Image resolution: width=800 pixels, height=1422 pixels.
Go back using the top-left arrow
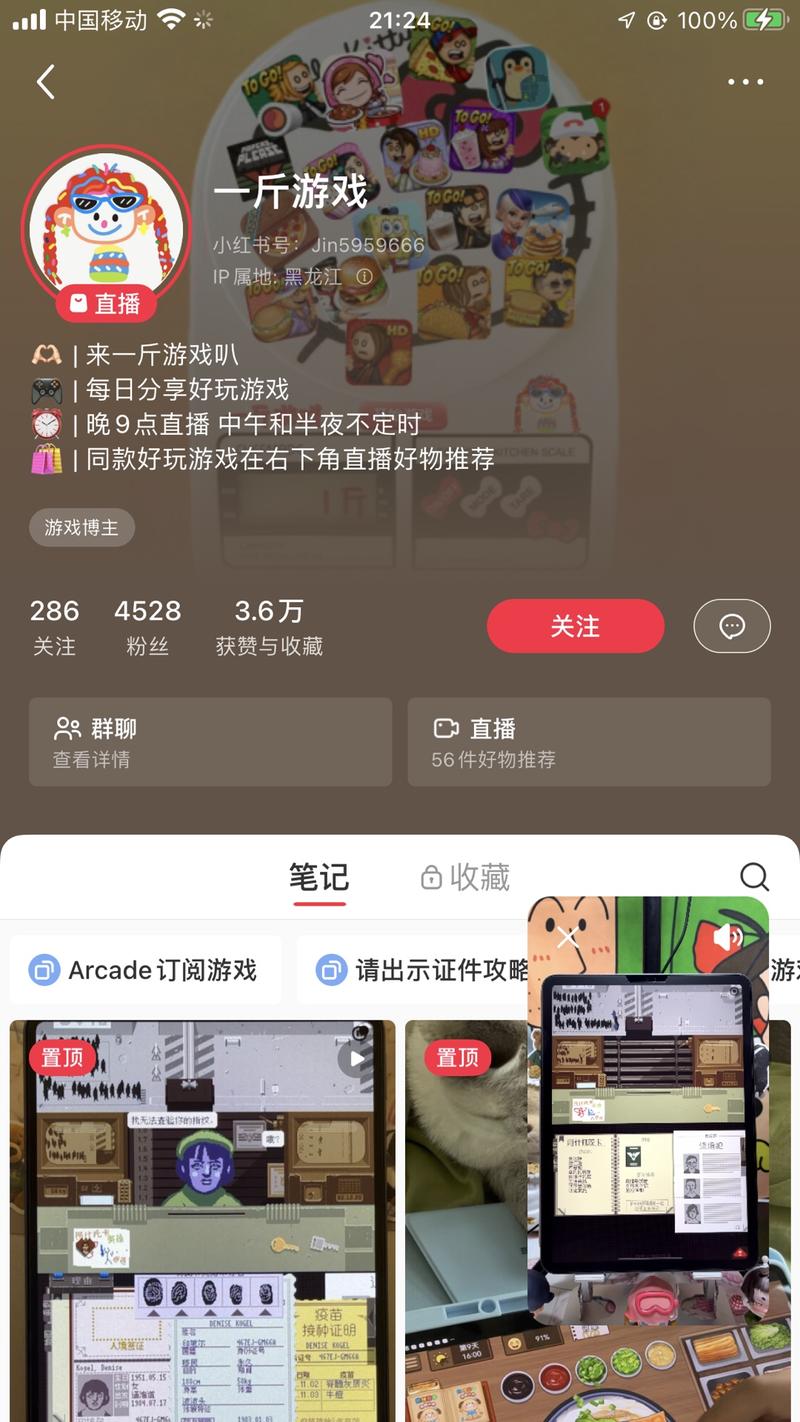pyautogui.click(x=46, y=82)
